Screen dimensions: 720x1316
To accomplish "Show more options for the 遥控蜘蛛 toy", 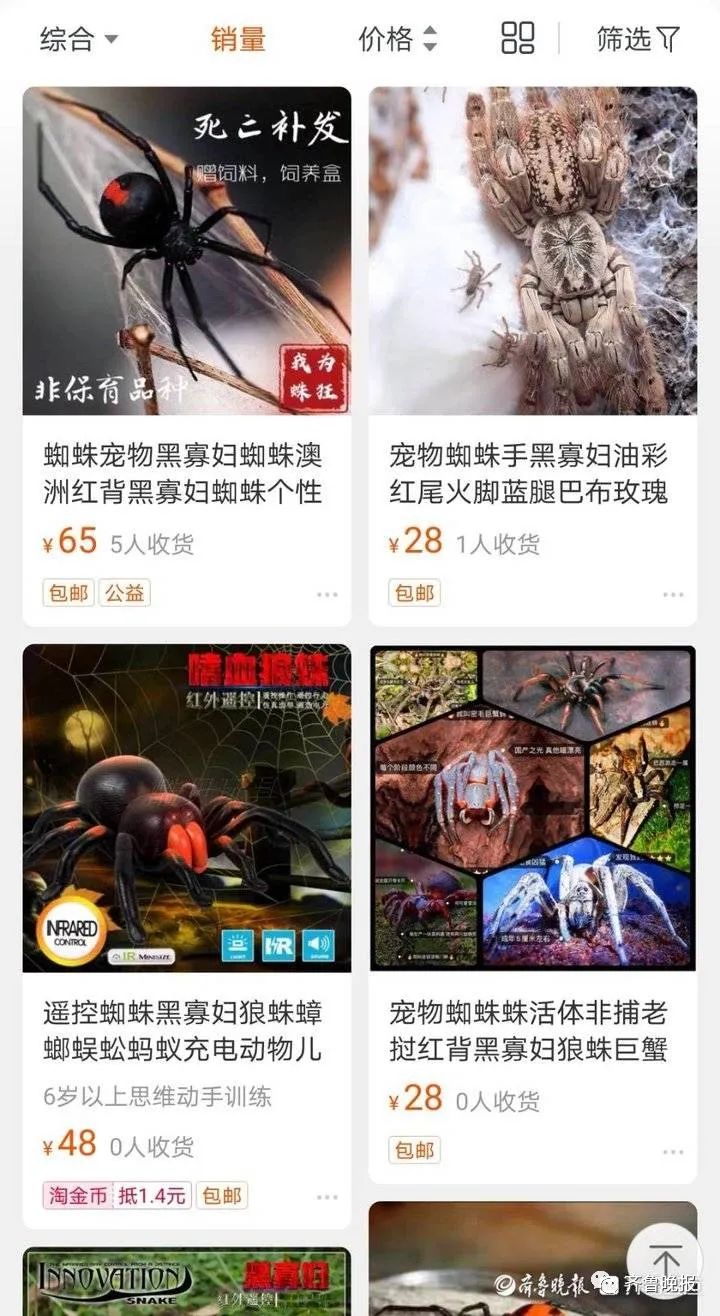I will coord(327,1197).
